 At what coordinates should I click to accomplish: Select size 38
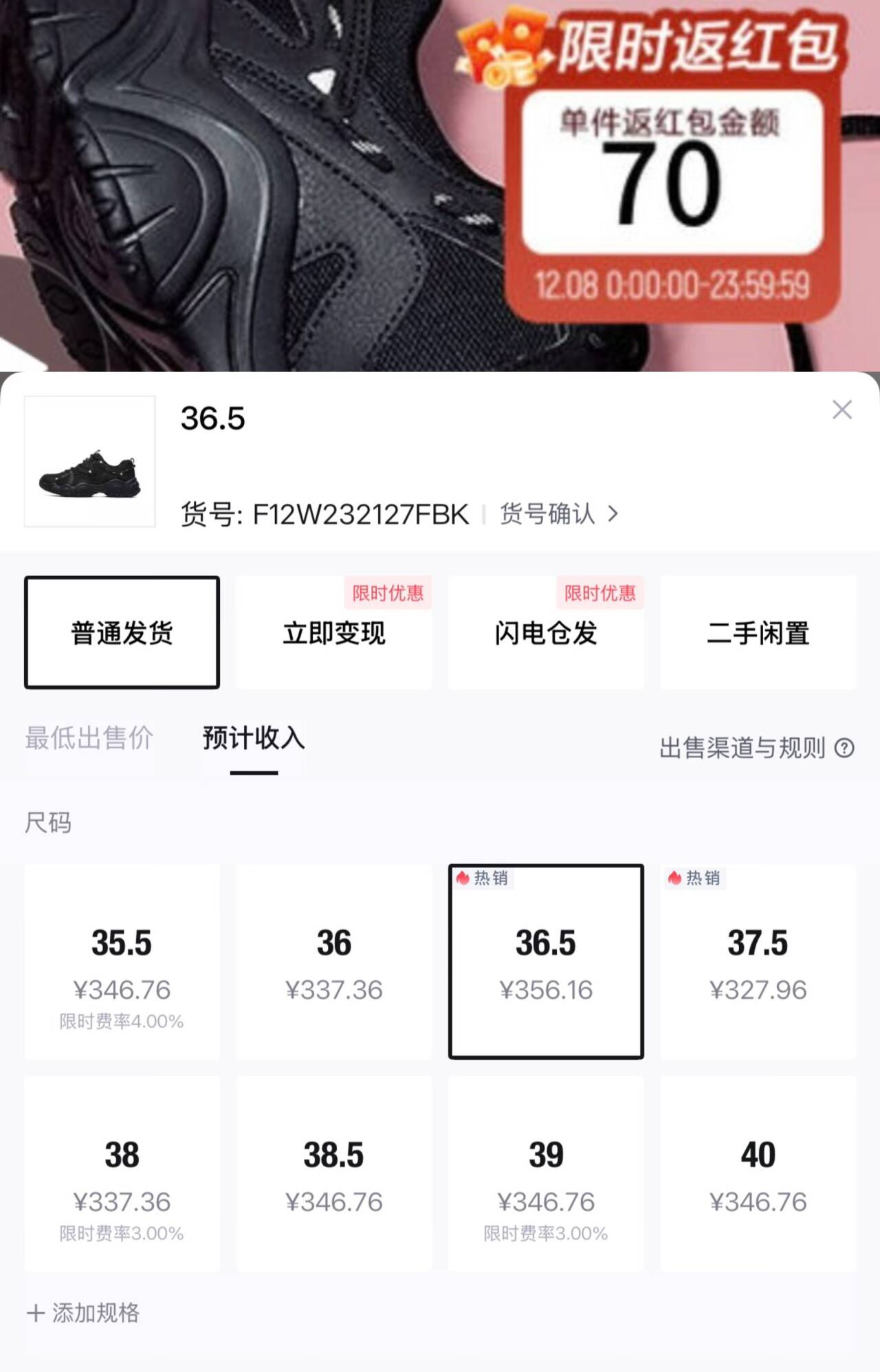click(x=122, y=1174)
